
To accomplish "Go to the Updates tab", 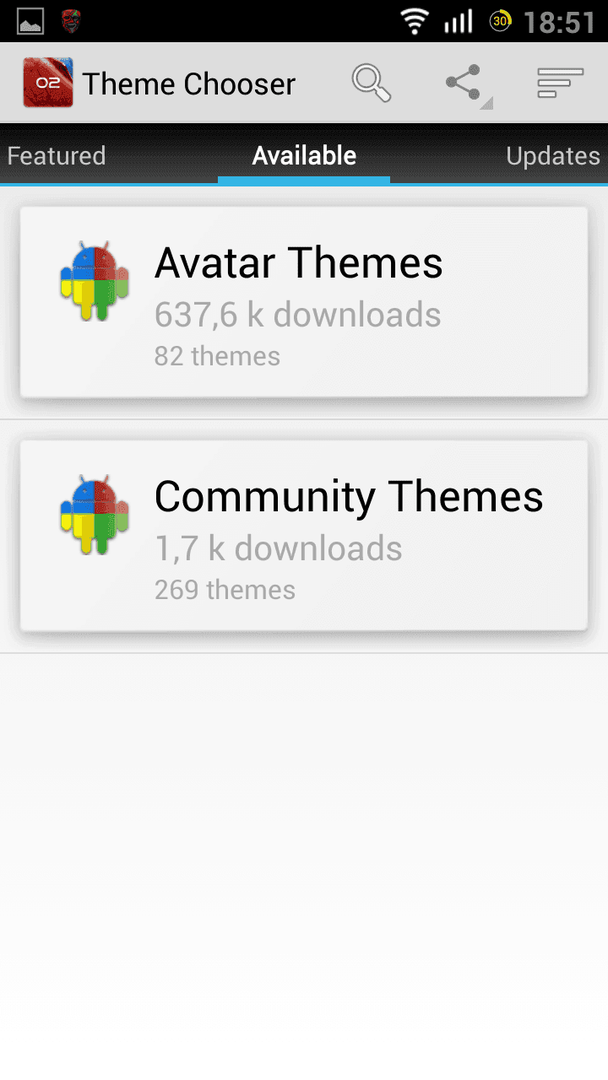I will click(x=553, y=156).
